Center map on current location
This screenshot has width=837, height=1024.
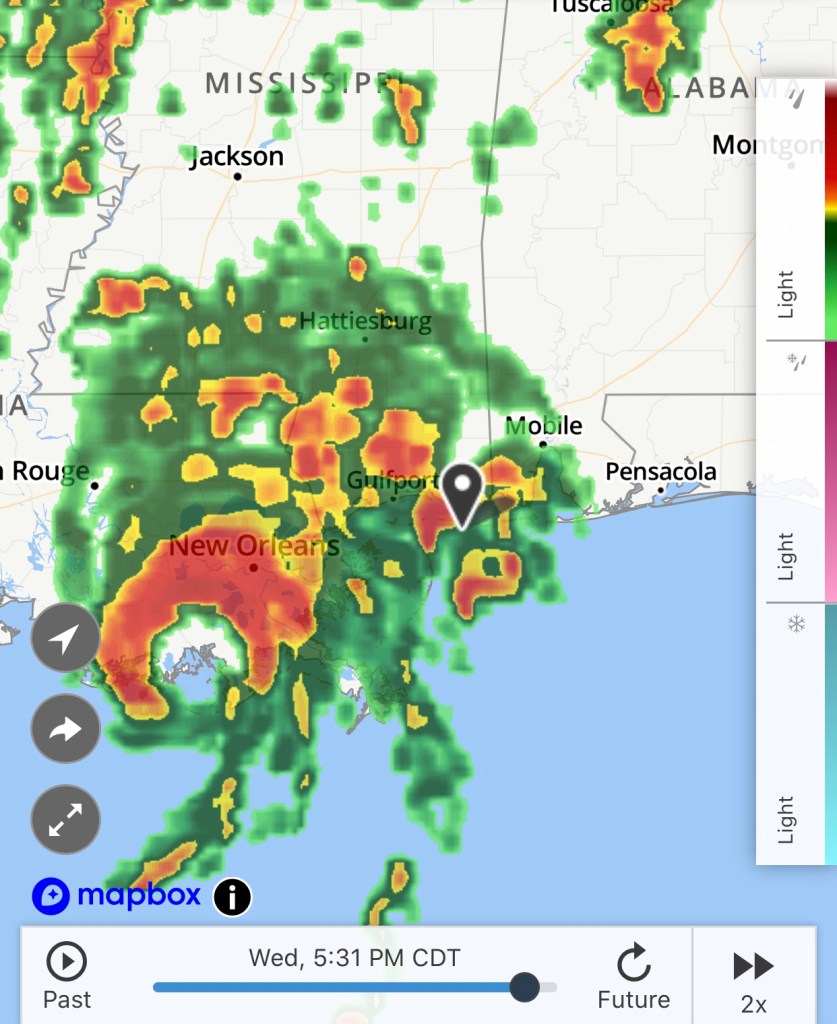[x=66, y=638]
